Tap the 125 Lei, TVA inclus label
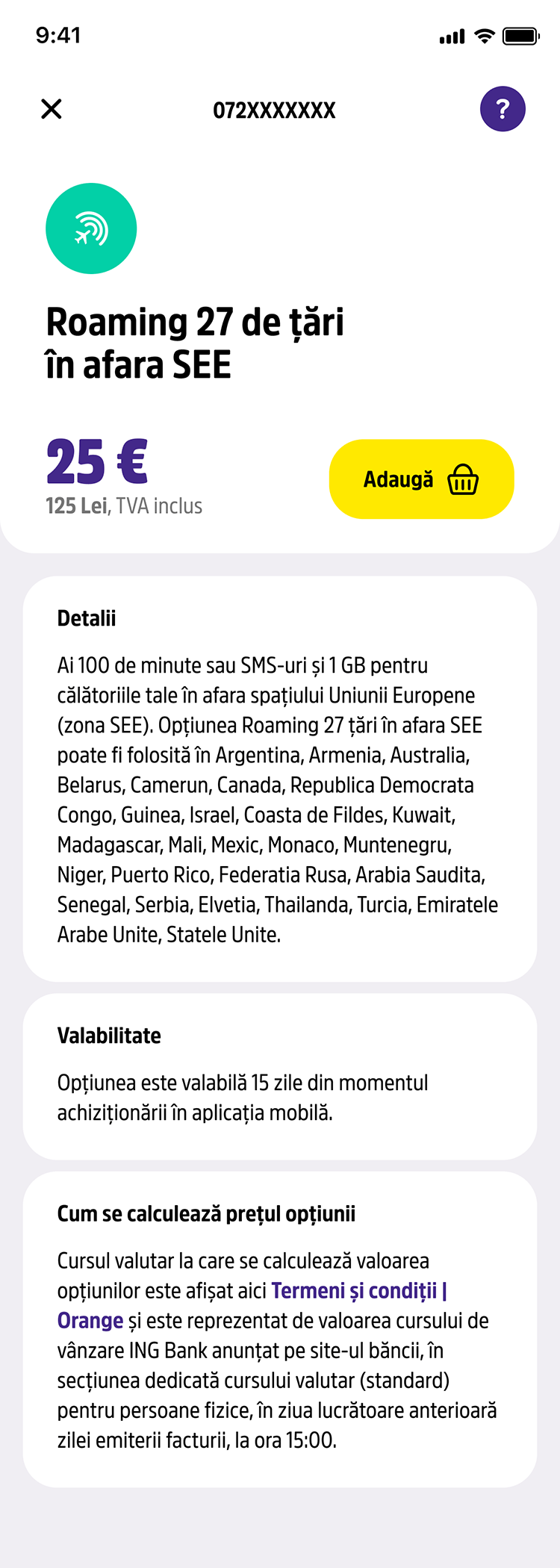Screen dimensions: 560x1568 pyautogui.click(x=123, y=505)
